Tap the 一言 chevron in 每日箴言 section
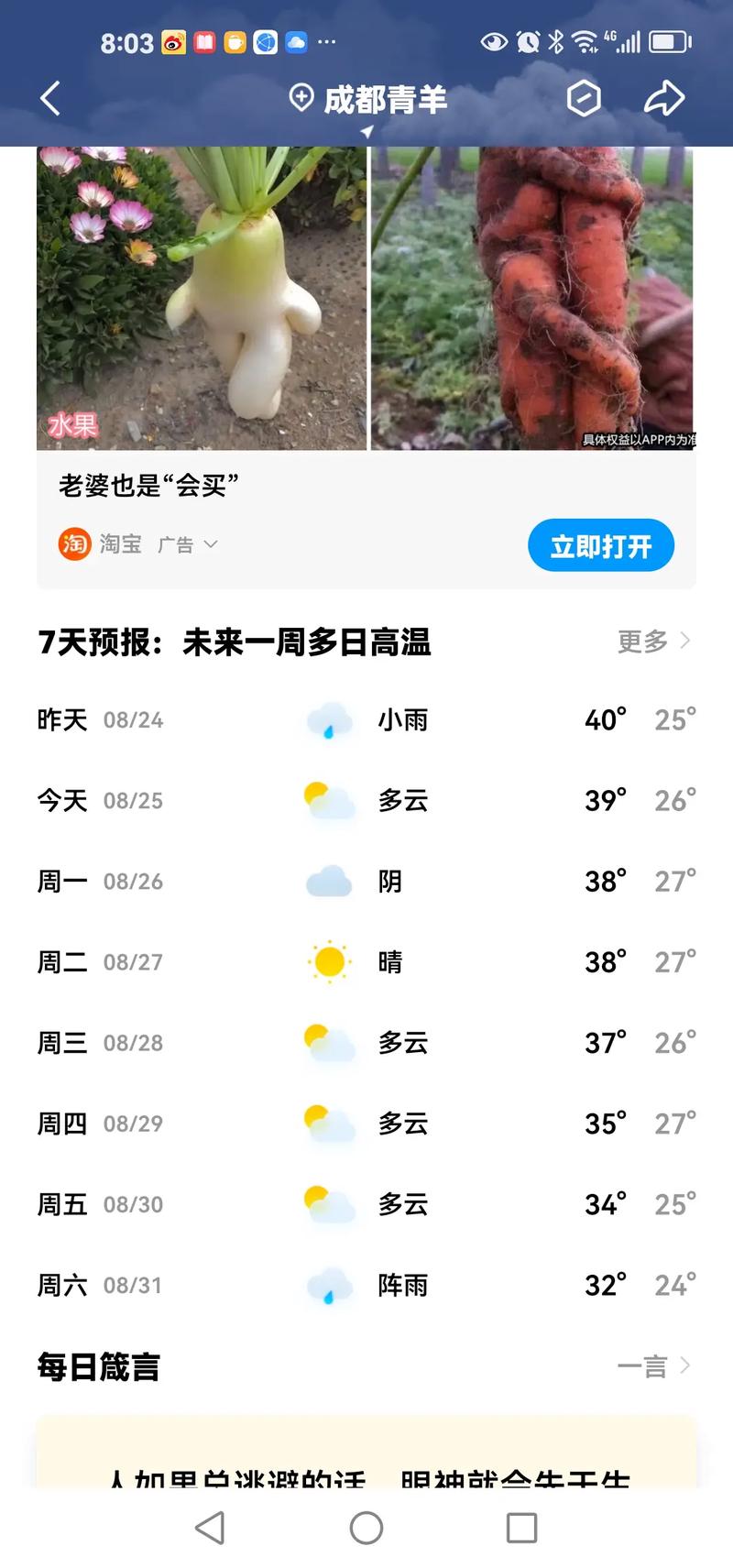Image resolution: width=733 pixels, height=1568 pixels. coord(652,1366)
